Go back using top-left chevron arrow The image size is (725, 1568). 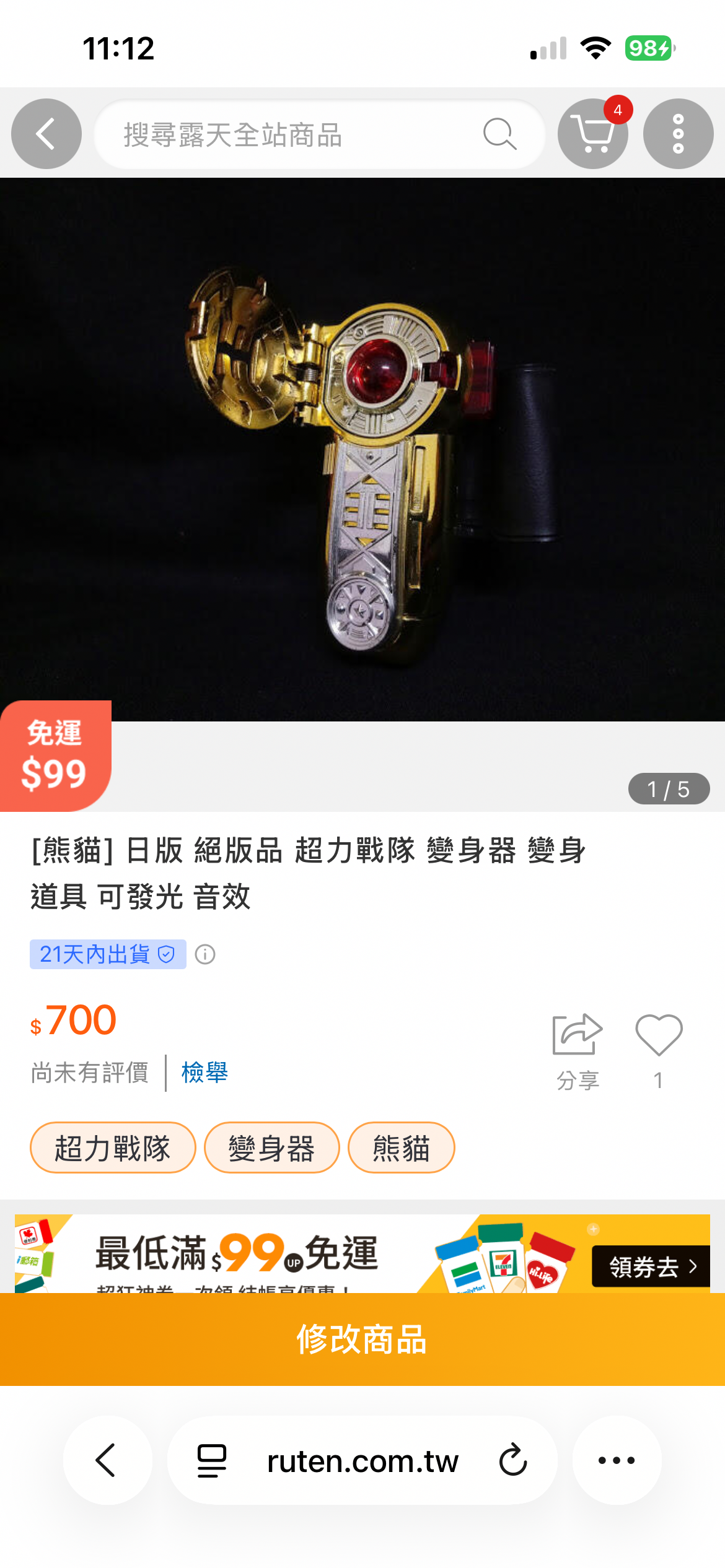[x=45, y=134]
